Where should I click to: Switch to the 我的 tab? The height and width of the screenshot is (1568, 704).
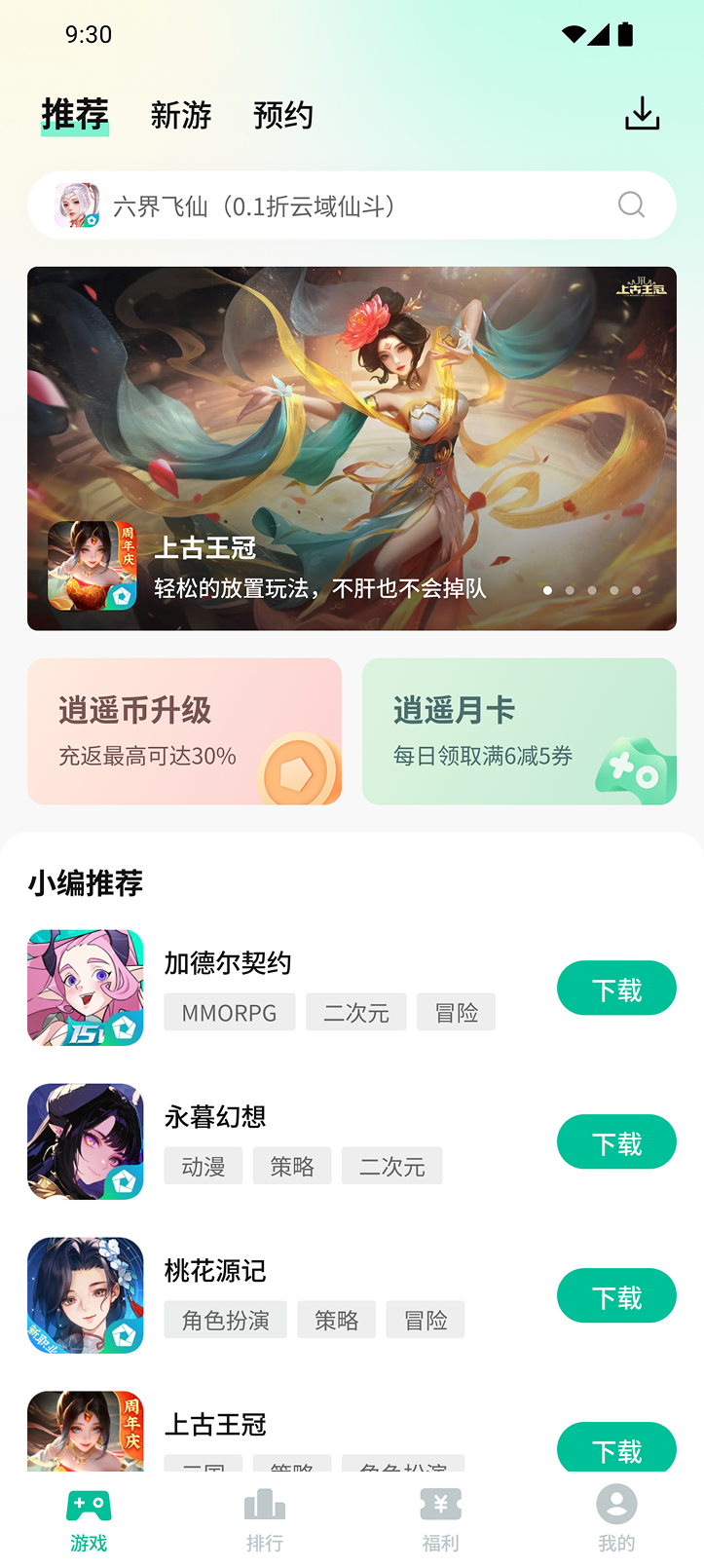pyautogui.click(x=616, y=1519)
